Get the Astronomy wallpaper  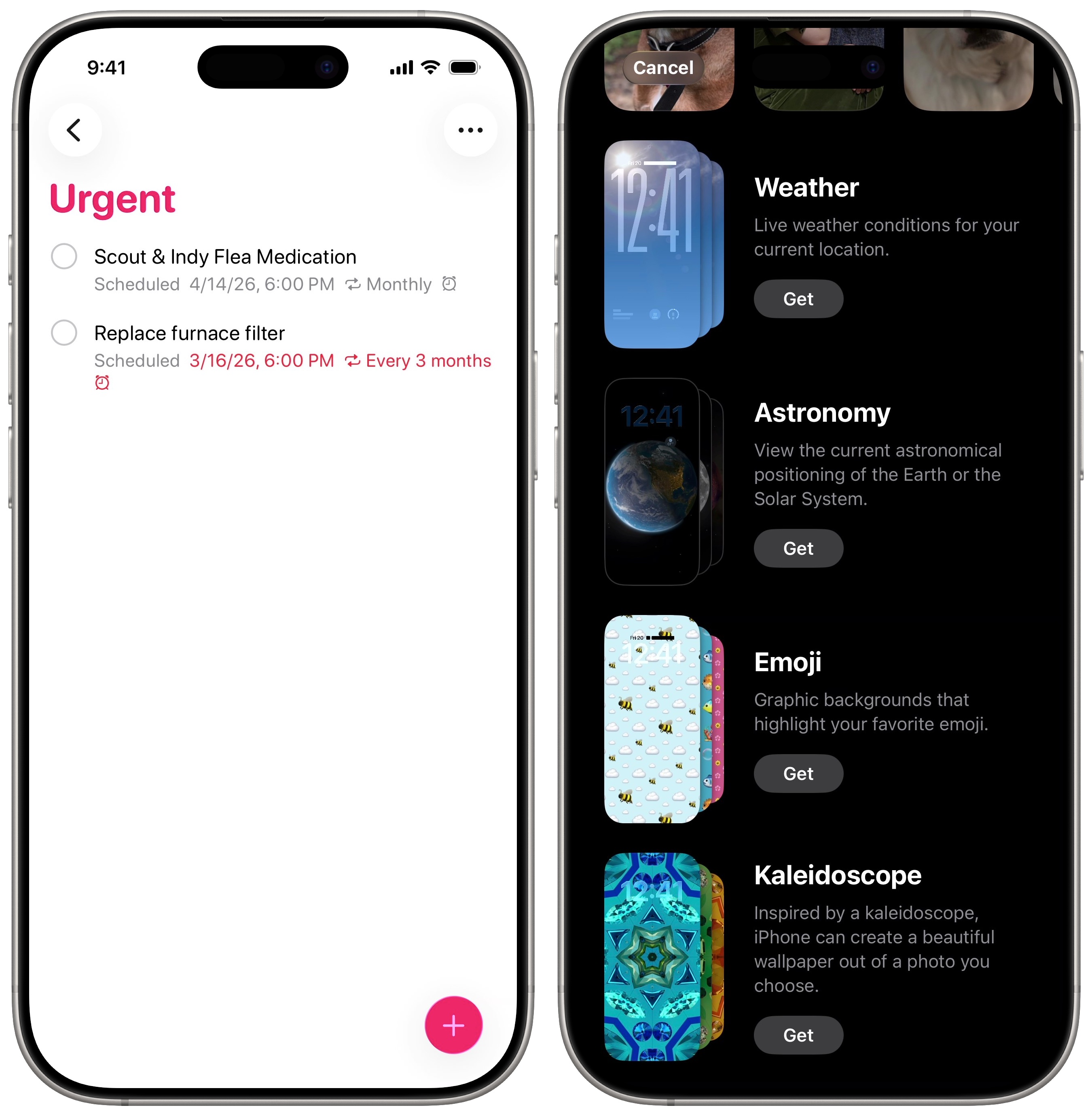click(x=798, y=548)
